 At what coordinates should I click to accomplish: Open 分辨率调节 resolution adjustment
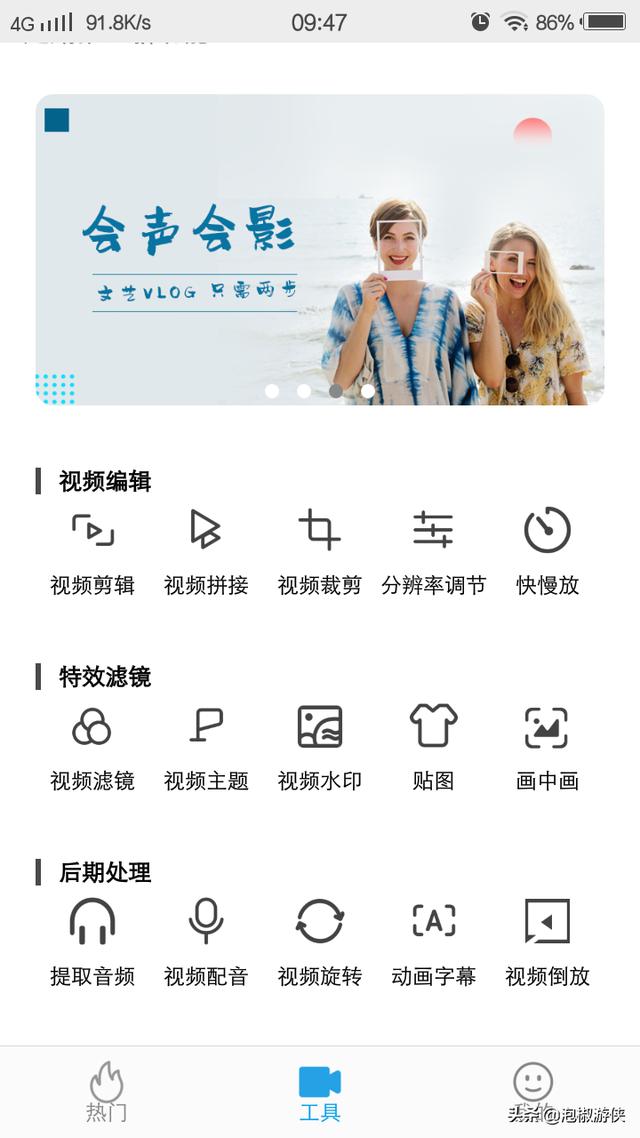tap(433, 552)
